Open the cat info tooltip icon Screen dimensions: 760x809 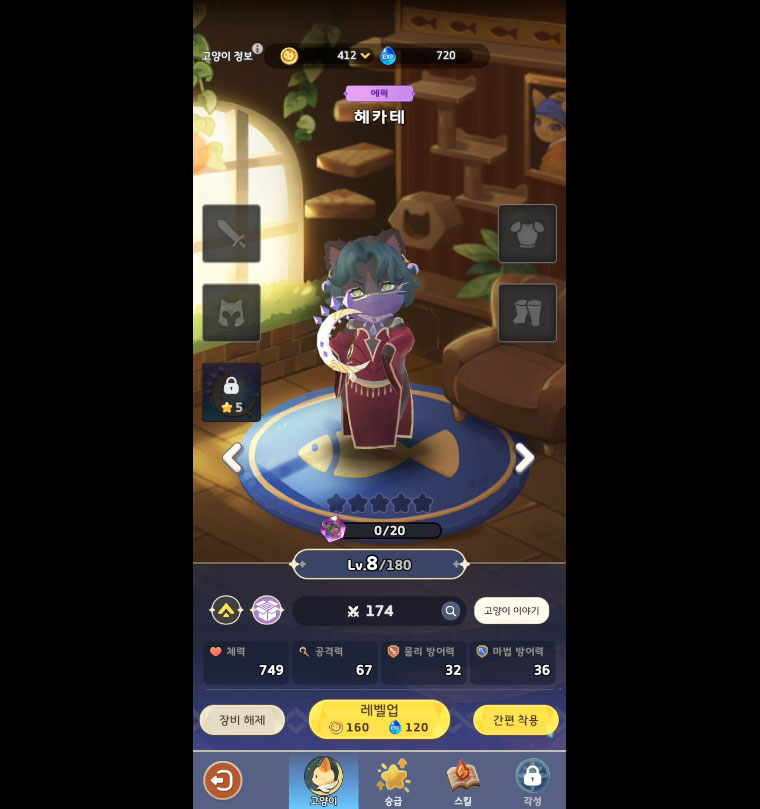click(257, 48)
